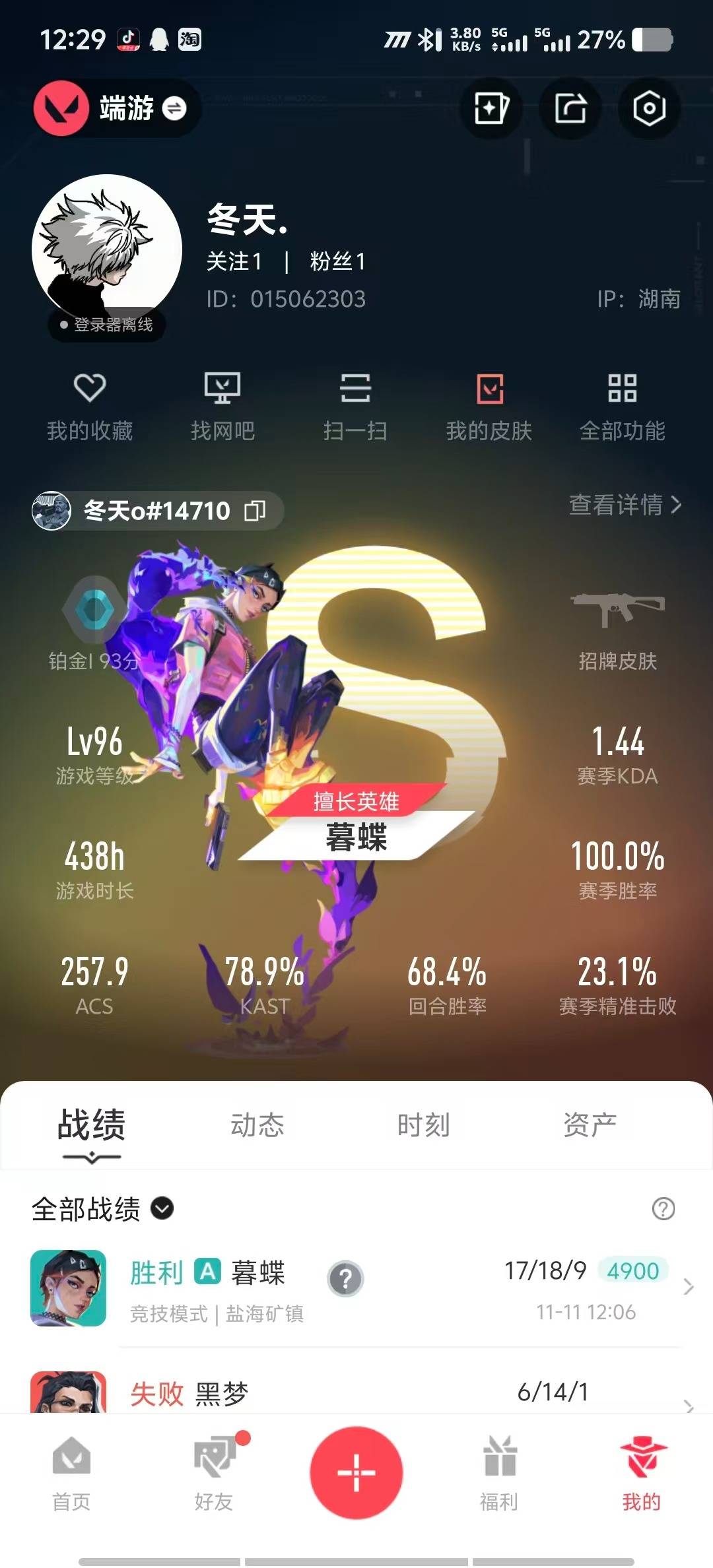Open match record help question icon

coord(663,1209)
